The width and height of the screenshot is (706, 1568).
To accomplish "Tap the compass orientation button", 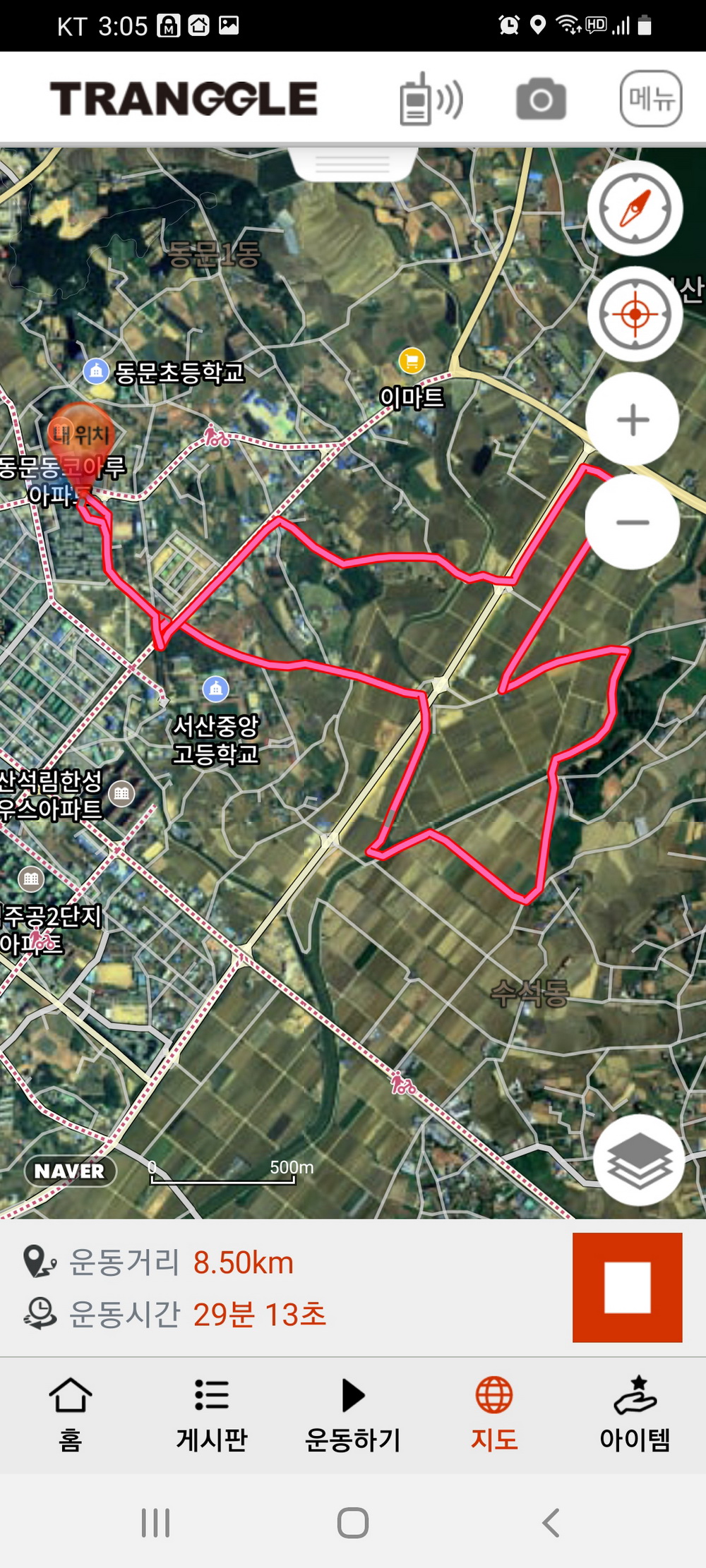I will [635, 208].
